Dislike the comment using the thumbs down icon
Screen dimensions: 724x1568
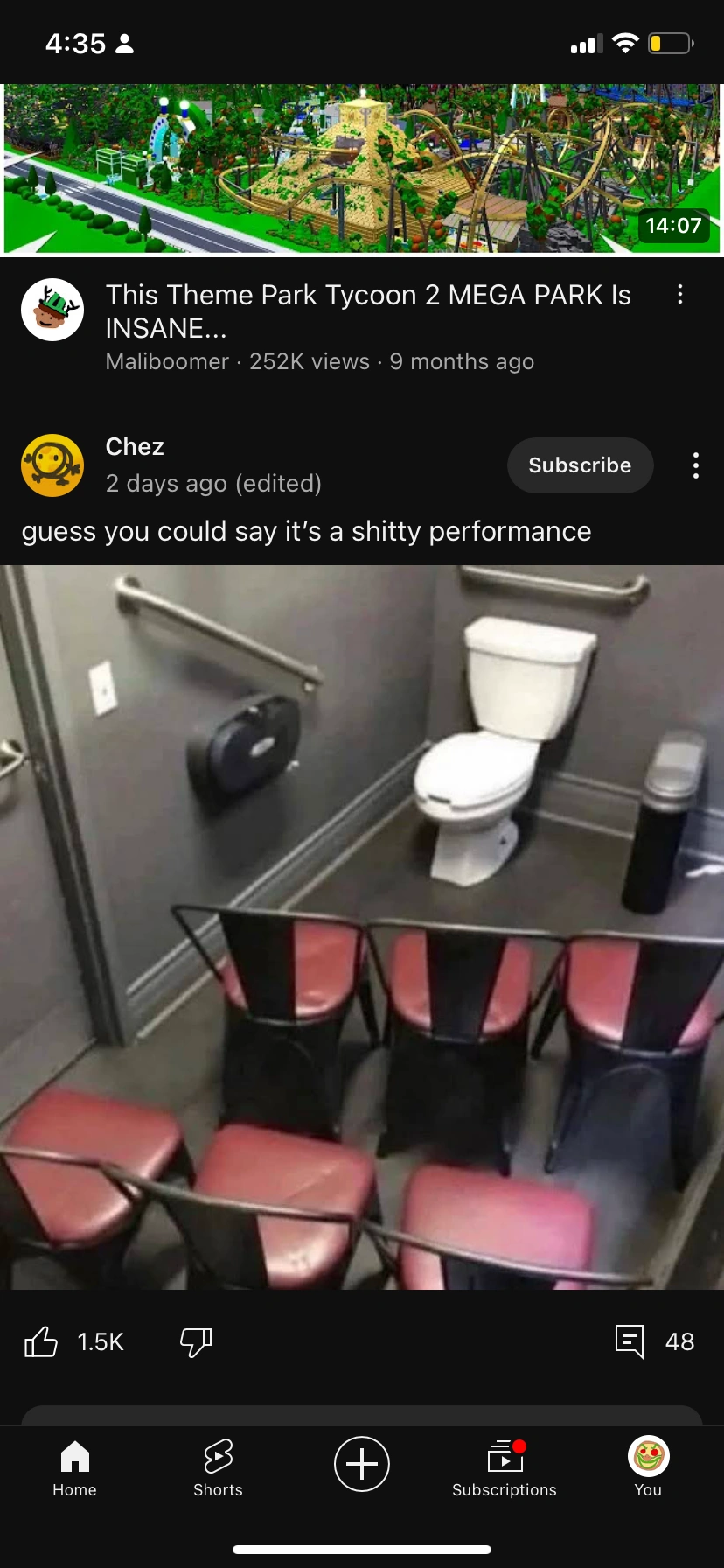[194, 1341]
